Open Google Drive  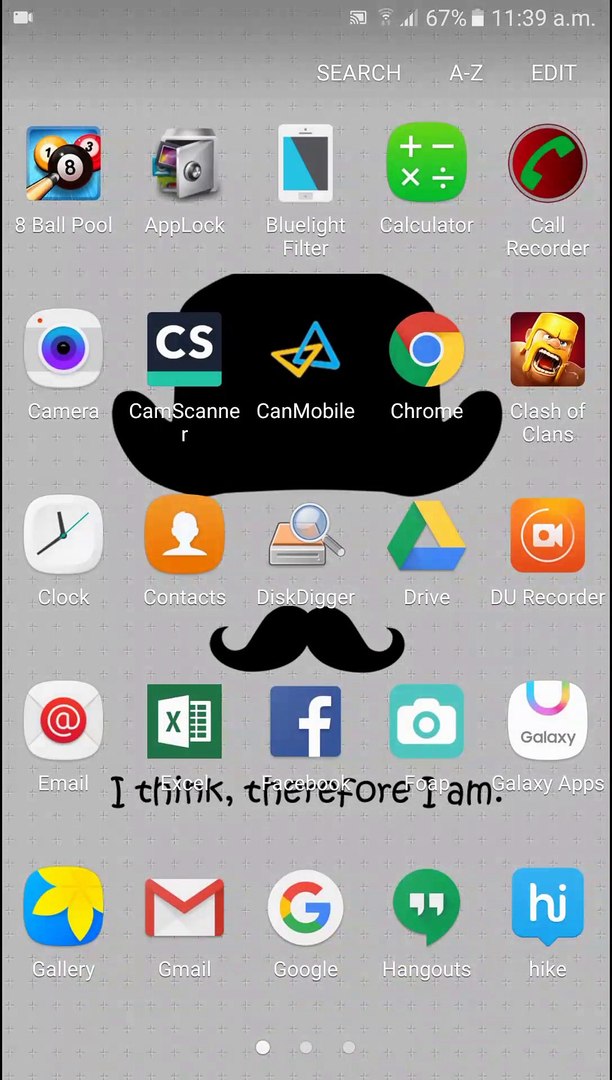tap(426, 535)
